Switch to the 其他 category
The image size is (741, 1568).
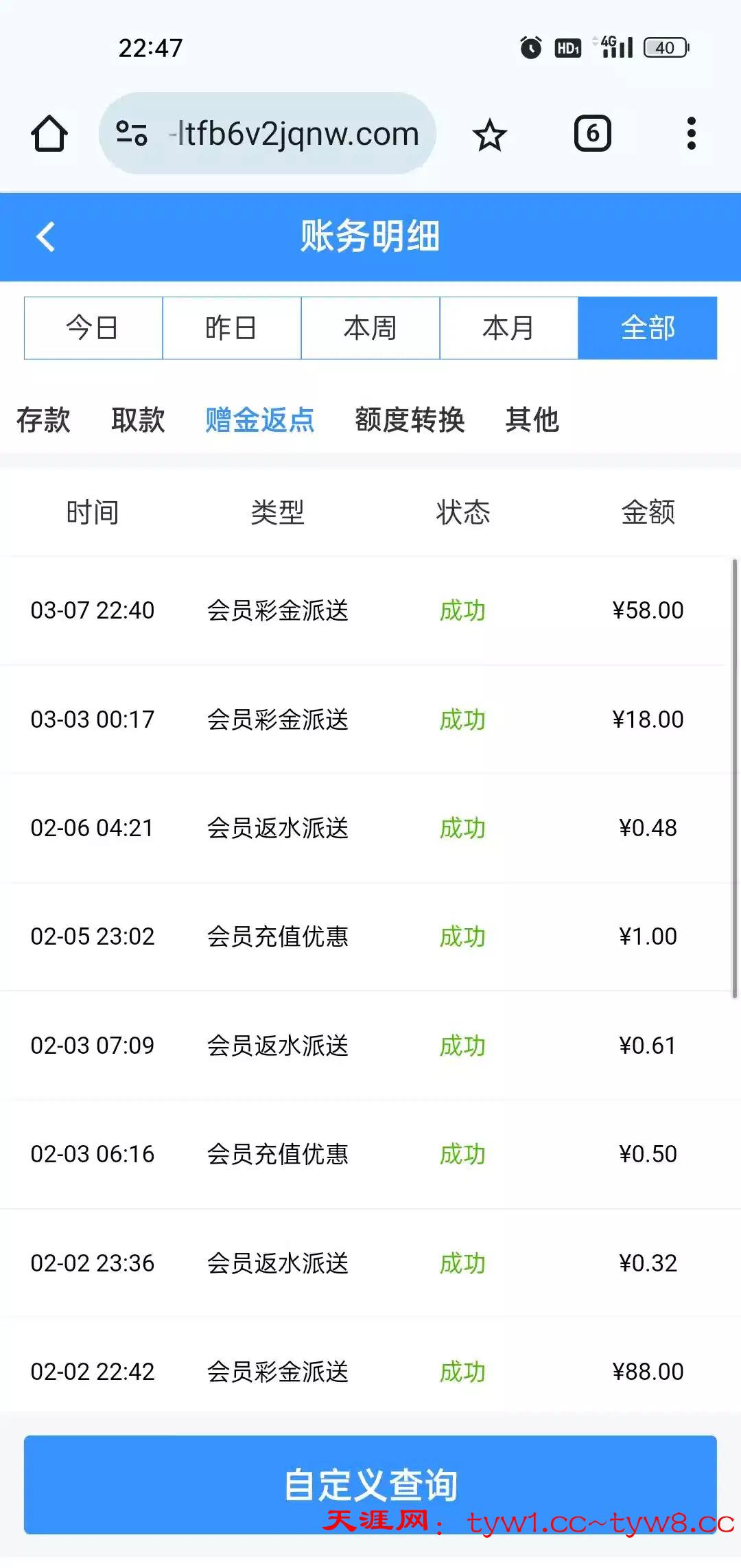(532, 419)
